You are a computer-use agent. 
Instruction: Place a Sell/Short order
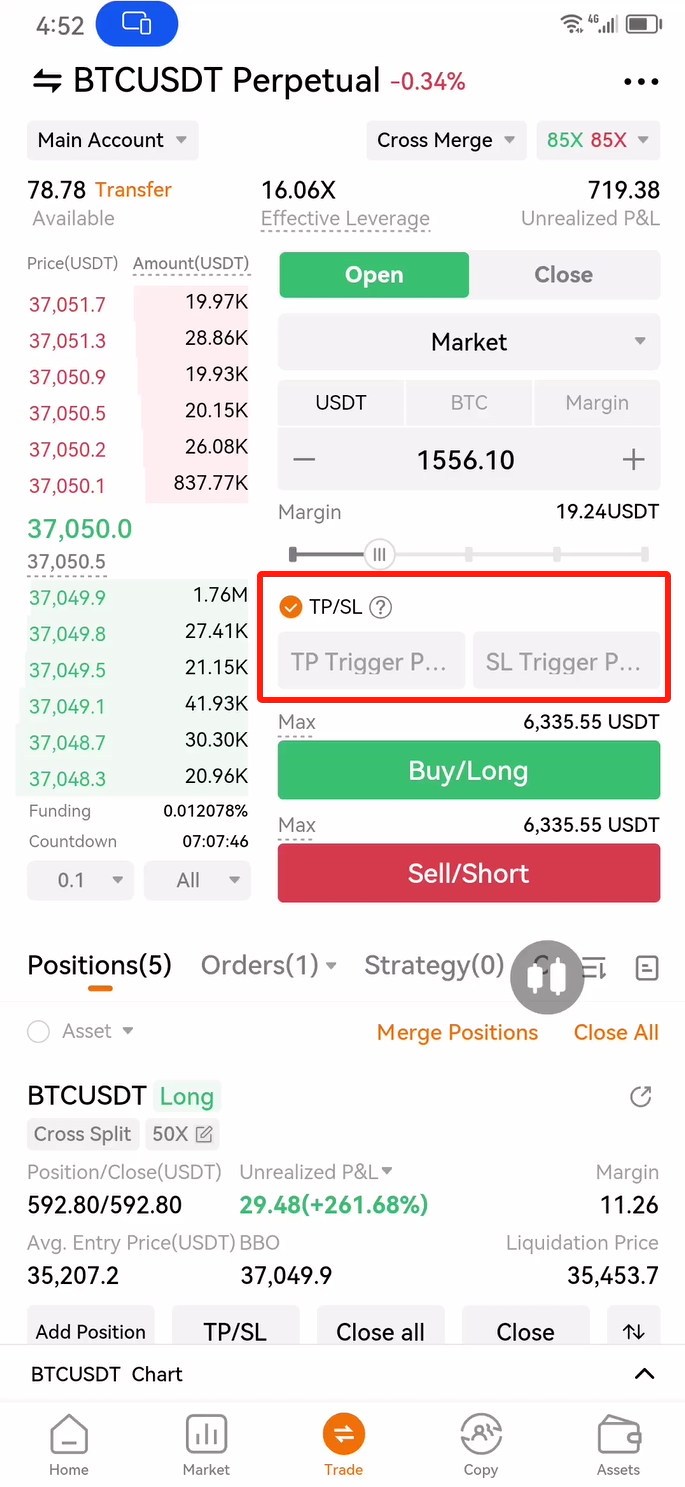[x=469, y=873]
